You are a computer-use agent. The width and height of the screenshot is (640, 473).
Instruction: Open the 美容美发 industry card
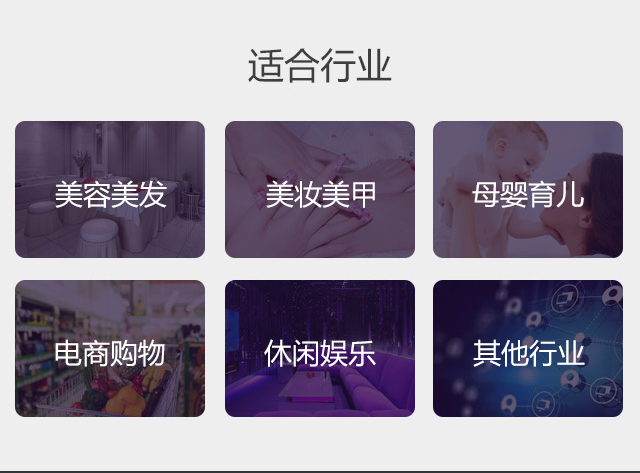coord(110,190)
